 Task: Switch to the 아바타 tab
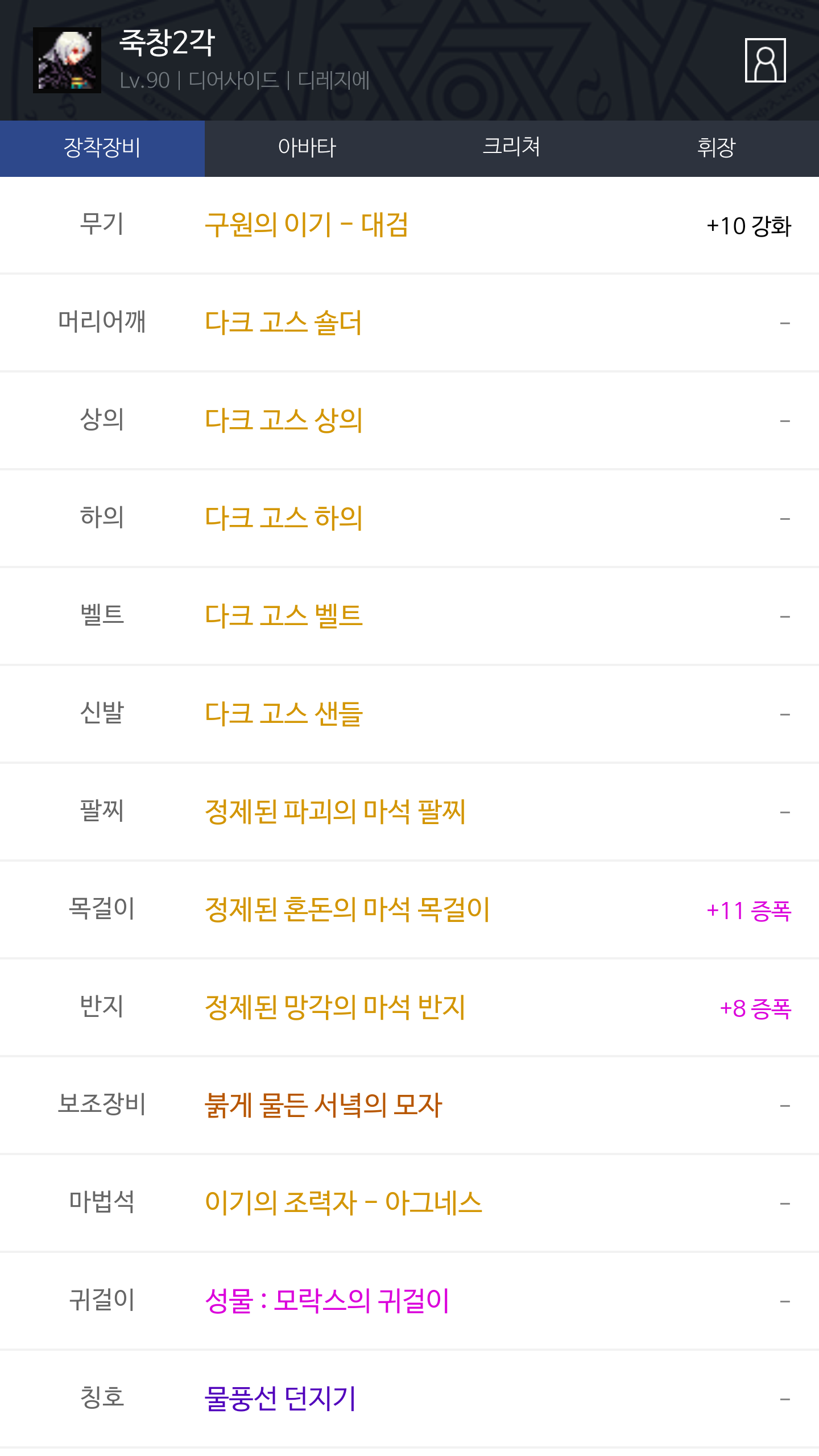tap(307, 148)
